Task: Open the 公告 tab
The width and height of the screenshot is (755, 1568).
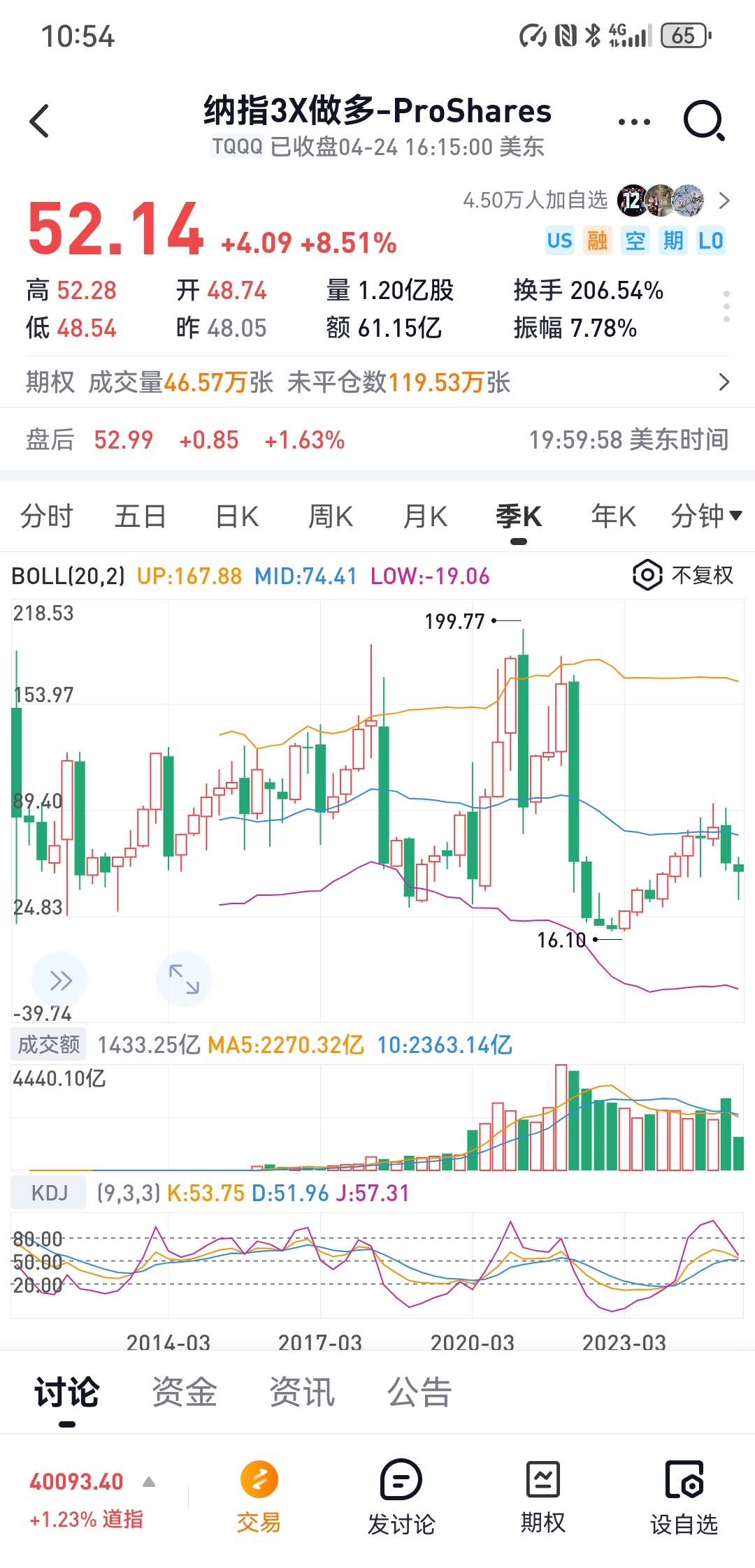Action: click(x=419, y=1392)
